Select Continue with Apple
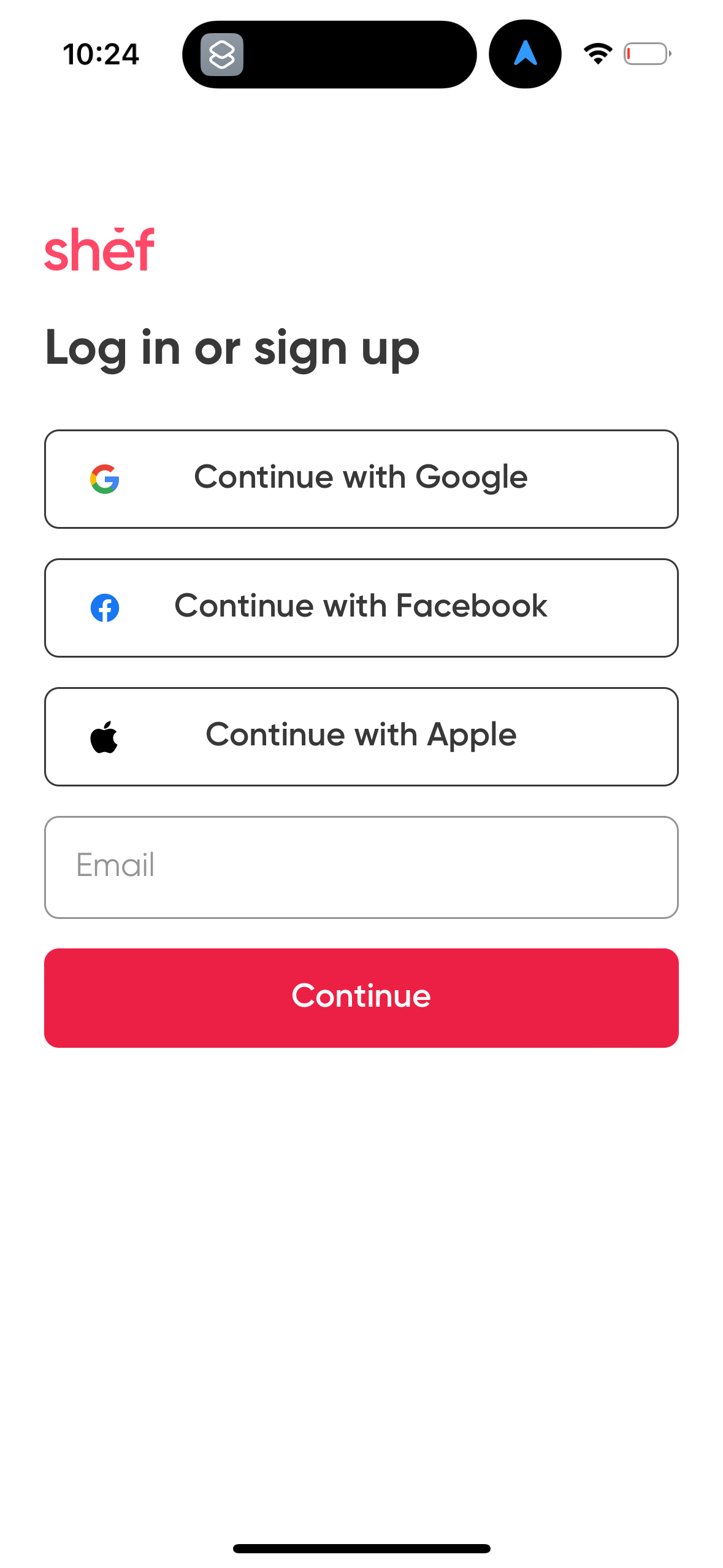Screen dimensions: 723x1568 click(361, 736)
